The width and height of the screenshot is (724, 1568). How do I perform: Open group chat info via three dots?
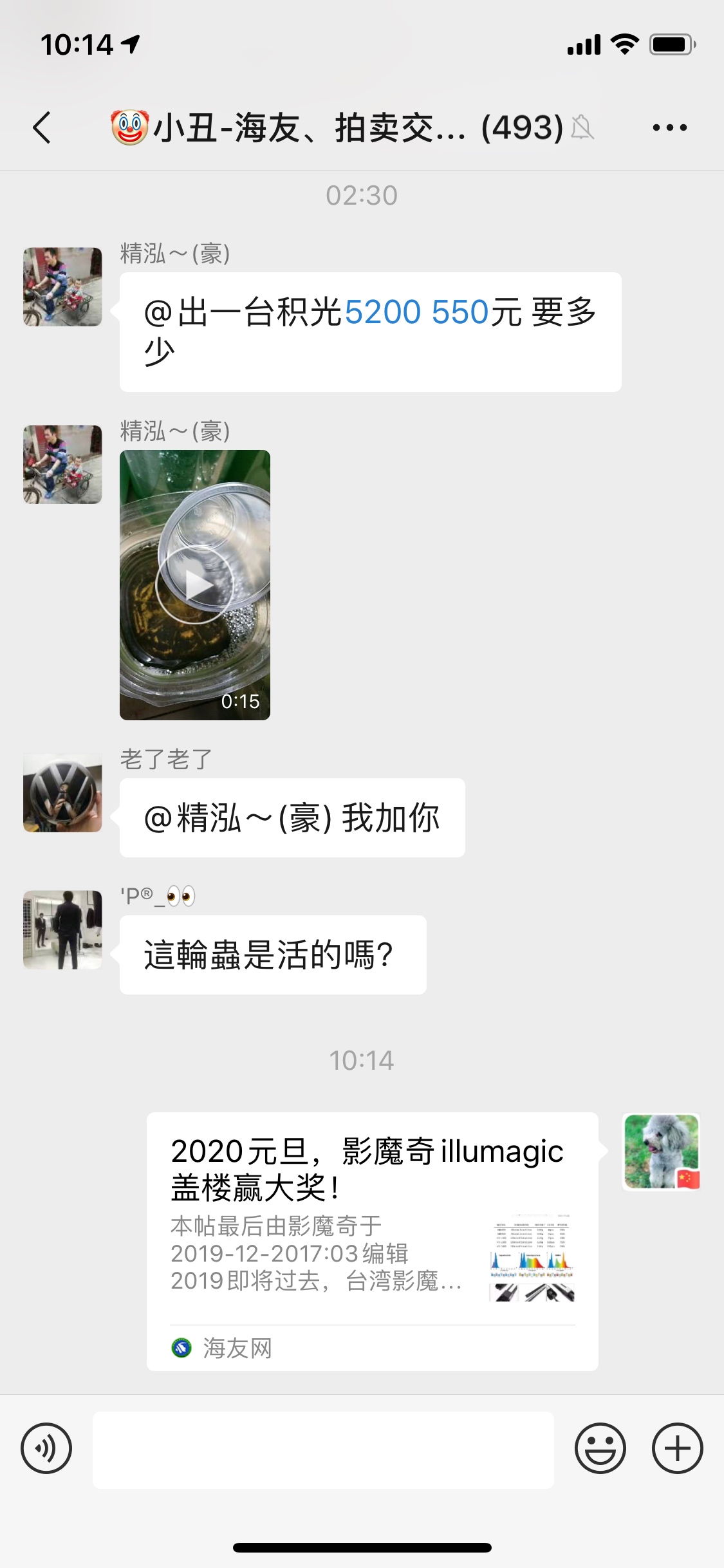pos(669,127)
